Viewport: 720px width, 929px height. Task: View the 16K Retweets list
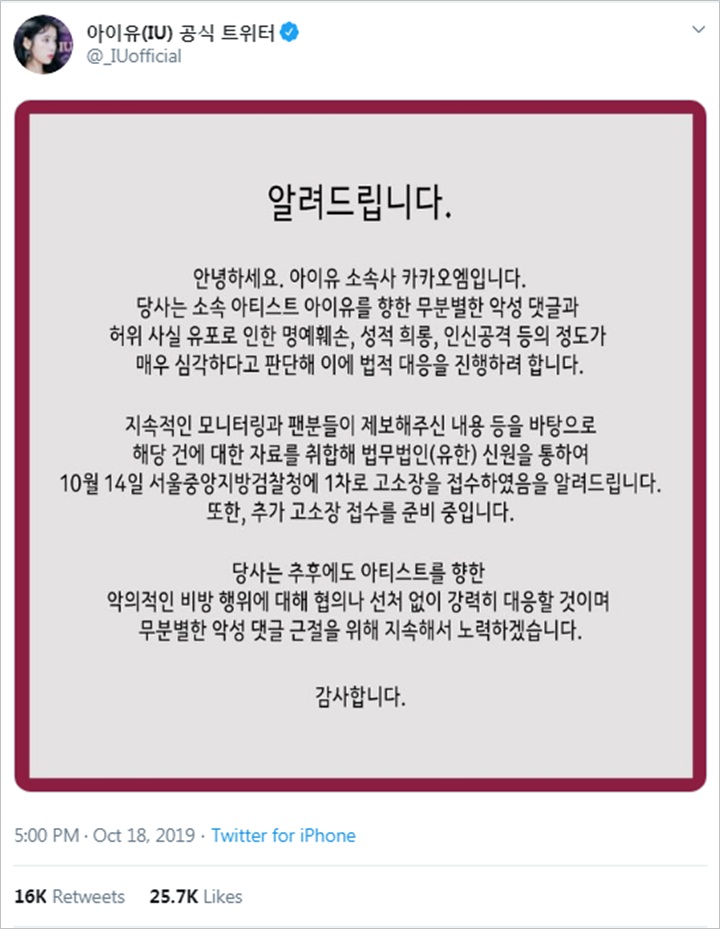click(x=69, y=896)
